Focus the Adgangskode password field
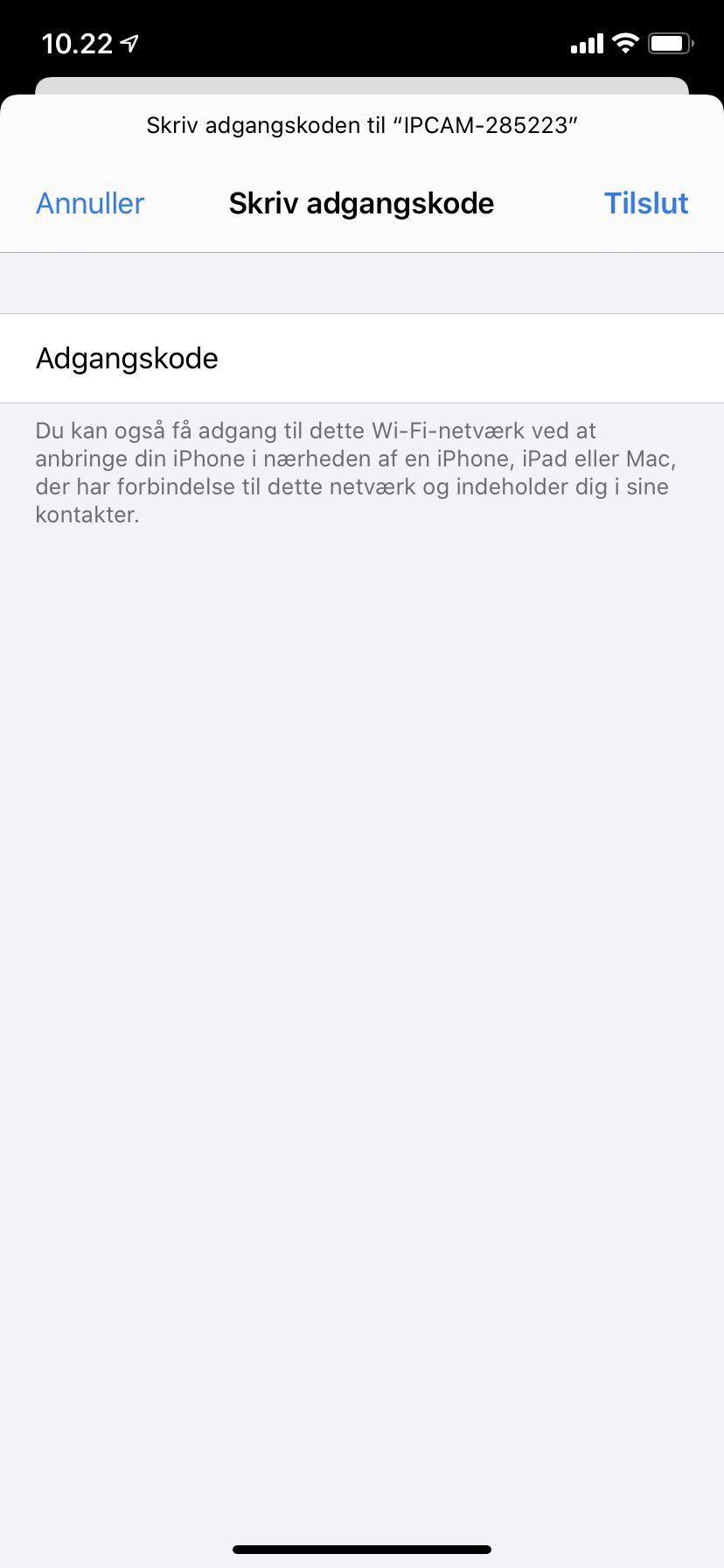This screenshot has width=724, height=1568. click(x=437, y=359)
